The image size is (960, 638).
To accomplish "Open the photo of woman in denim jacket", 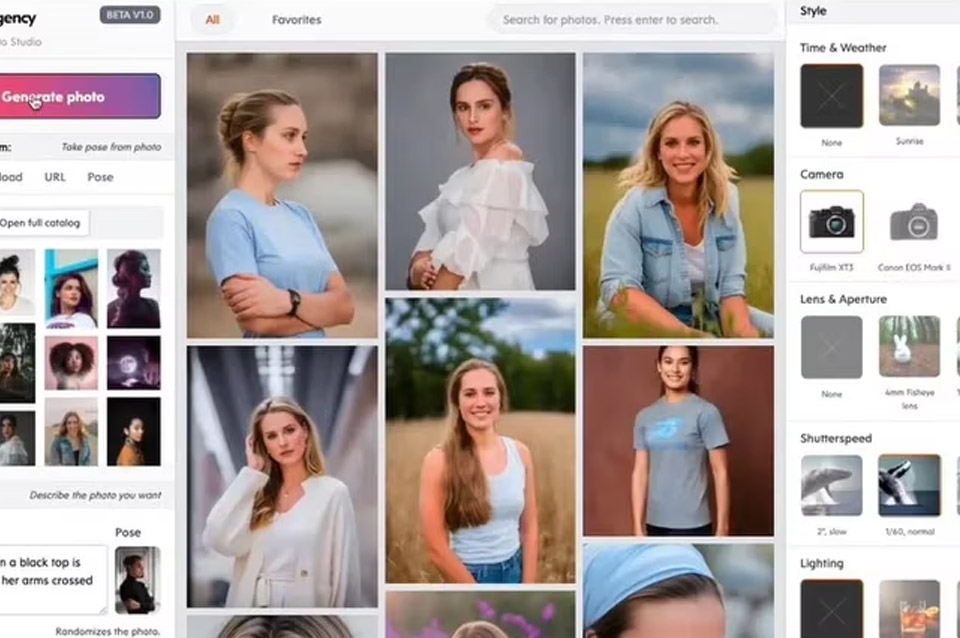I will pos(678,195).
